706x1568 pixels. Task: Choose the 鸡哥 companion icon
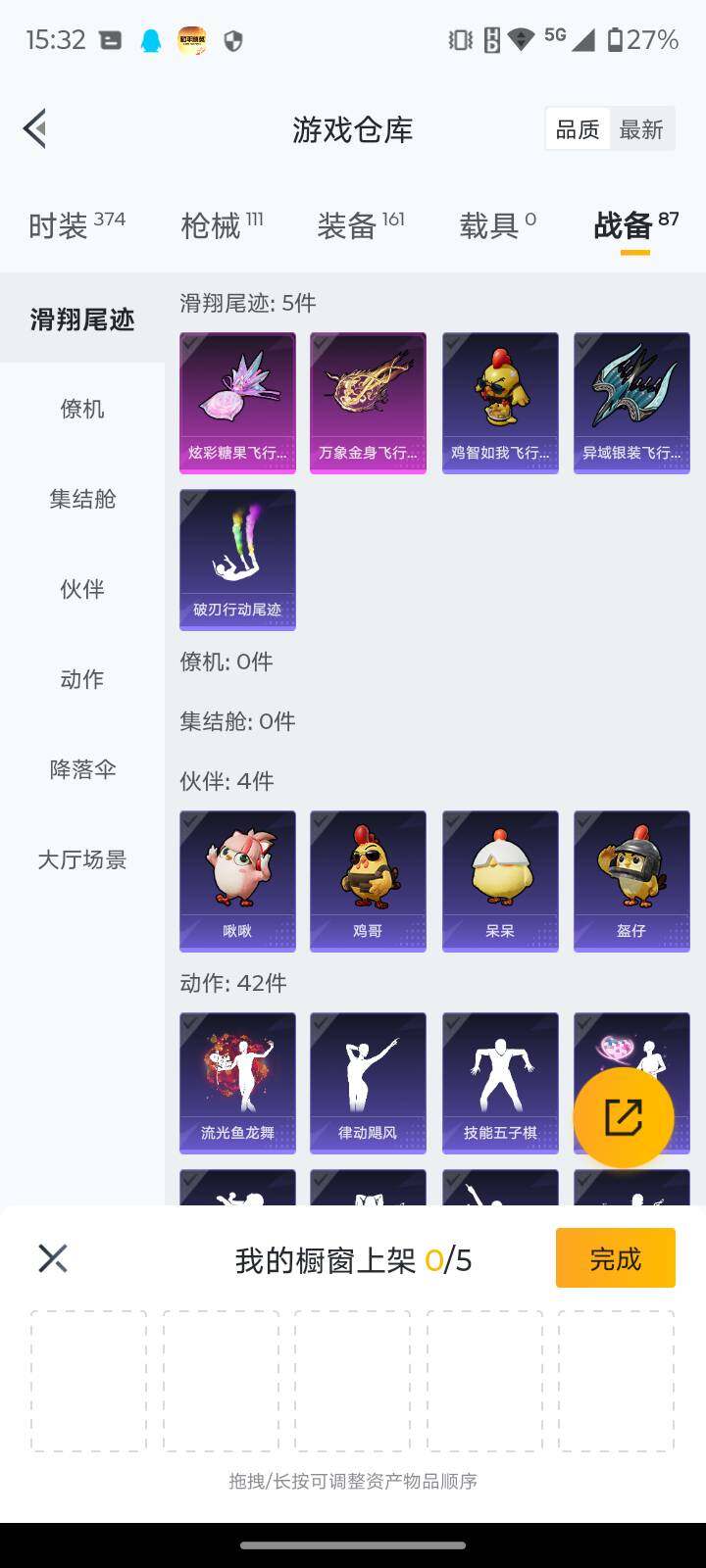coord(368,880)
